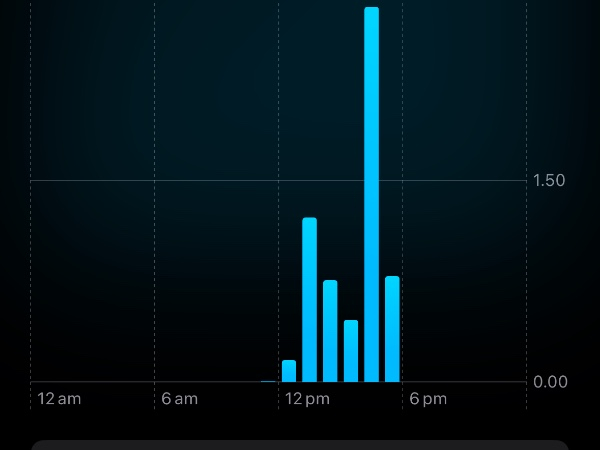Select the shortest bar right after 12 pm
The height and width of the screenshot is (450, 600).
[x=289, y=371]
